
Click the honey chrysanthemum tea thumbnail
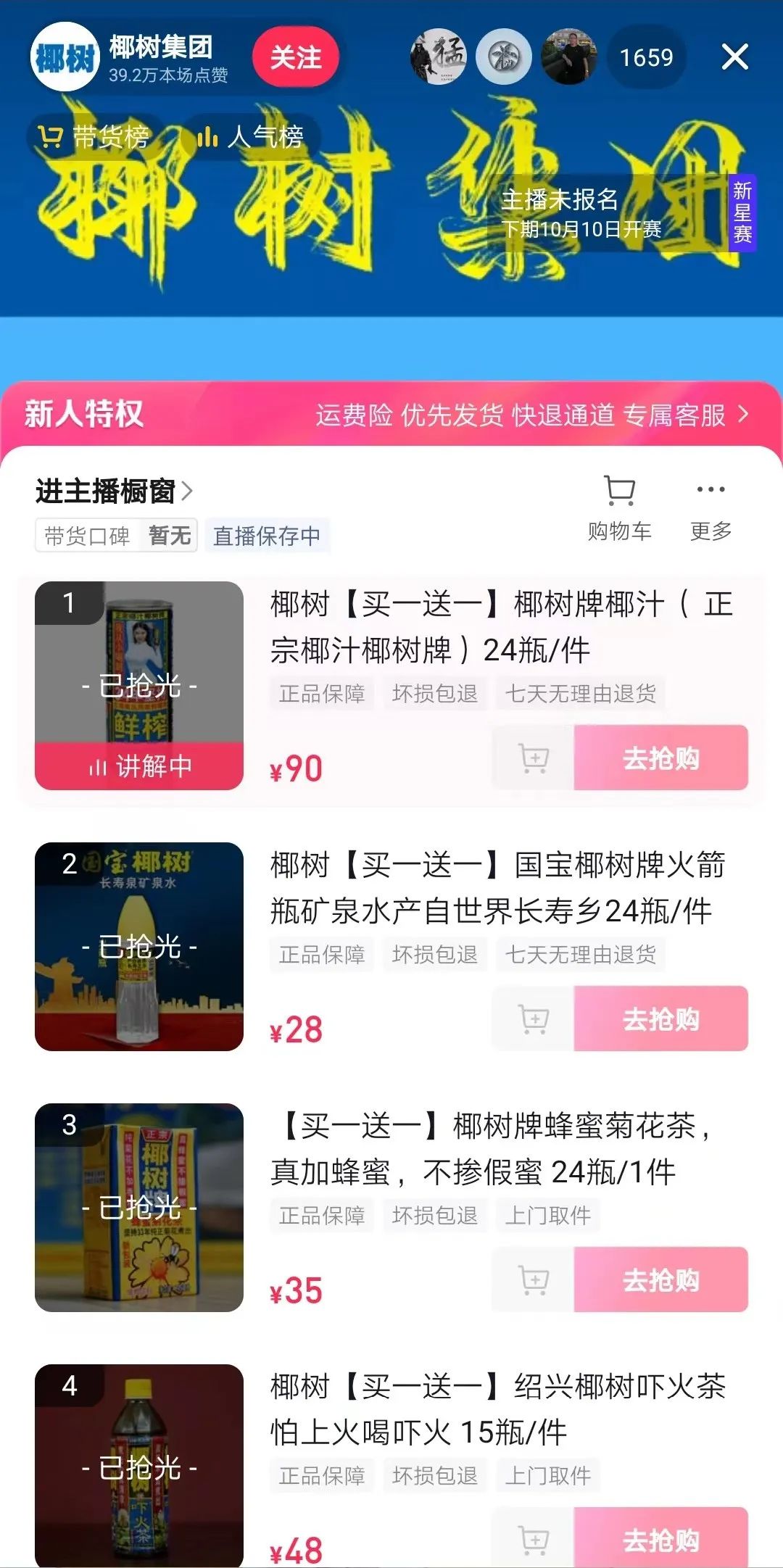click(x=140, y=1207)
